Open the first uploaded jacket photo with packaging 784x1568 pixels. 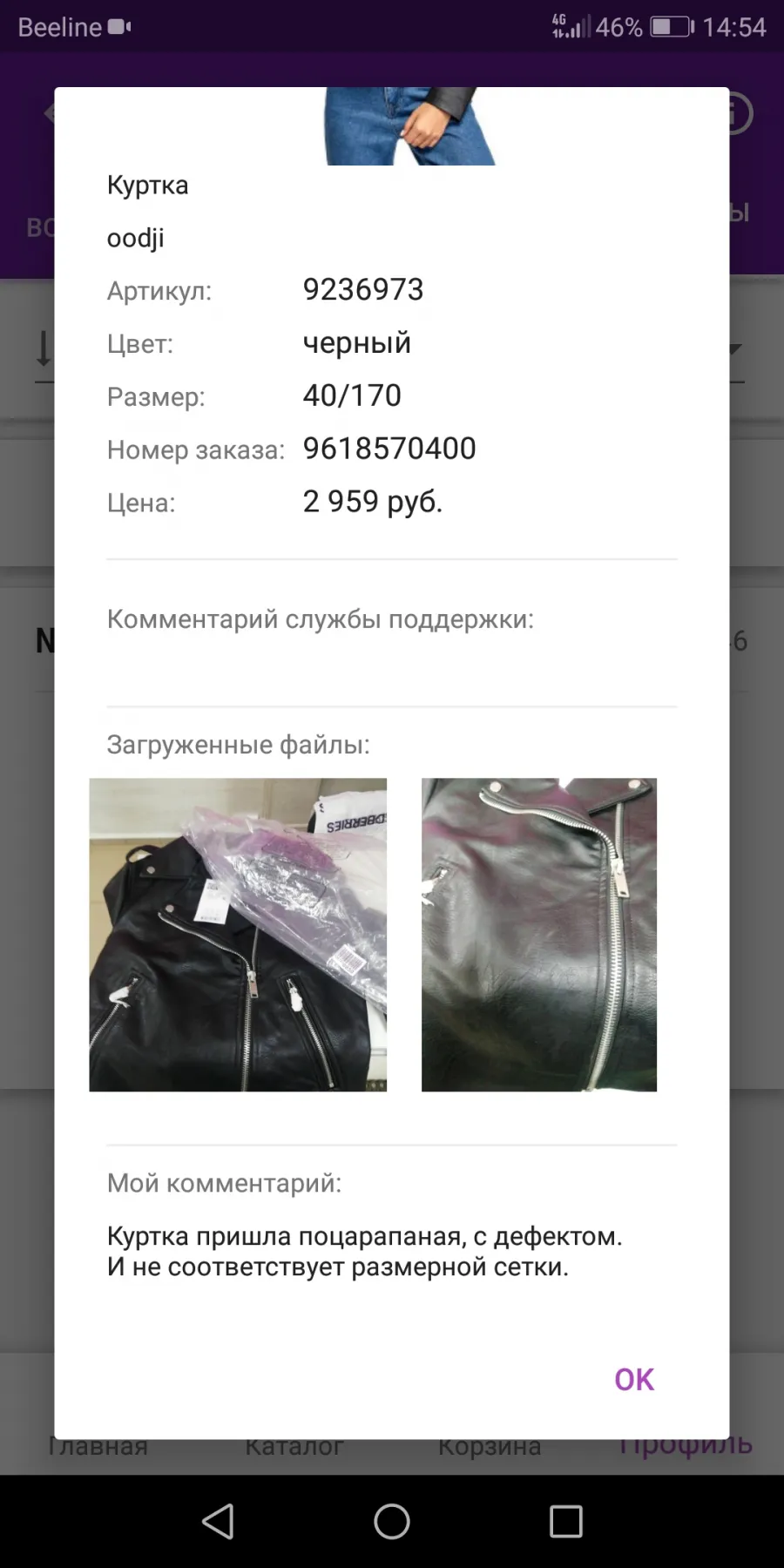(238, 935)
